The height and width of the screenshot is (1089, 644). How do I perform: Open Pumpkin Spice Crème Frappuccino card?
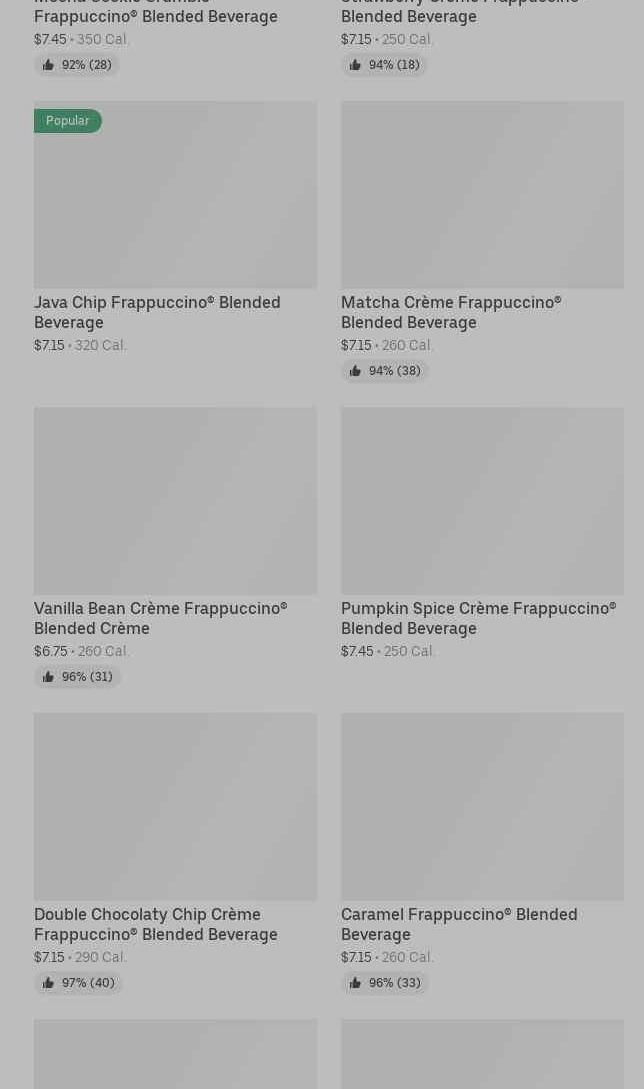tap(482, 534)
